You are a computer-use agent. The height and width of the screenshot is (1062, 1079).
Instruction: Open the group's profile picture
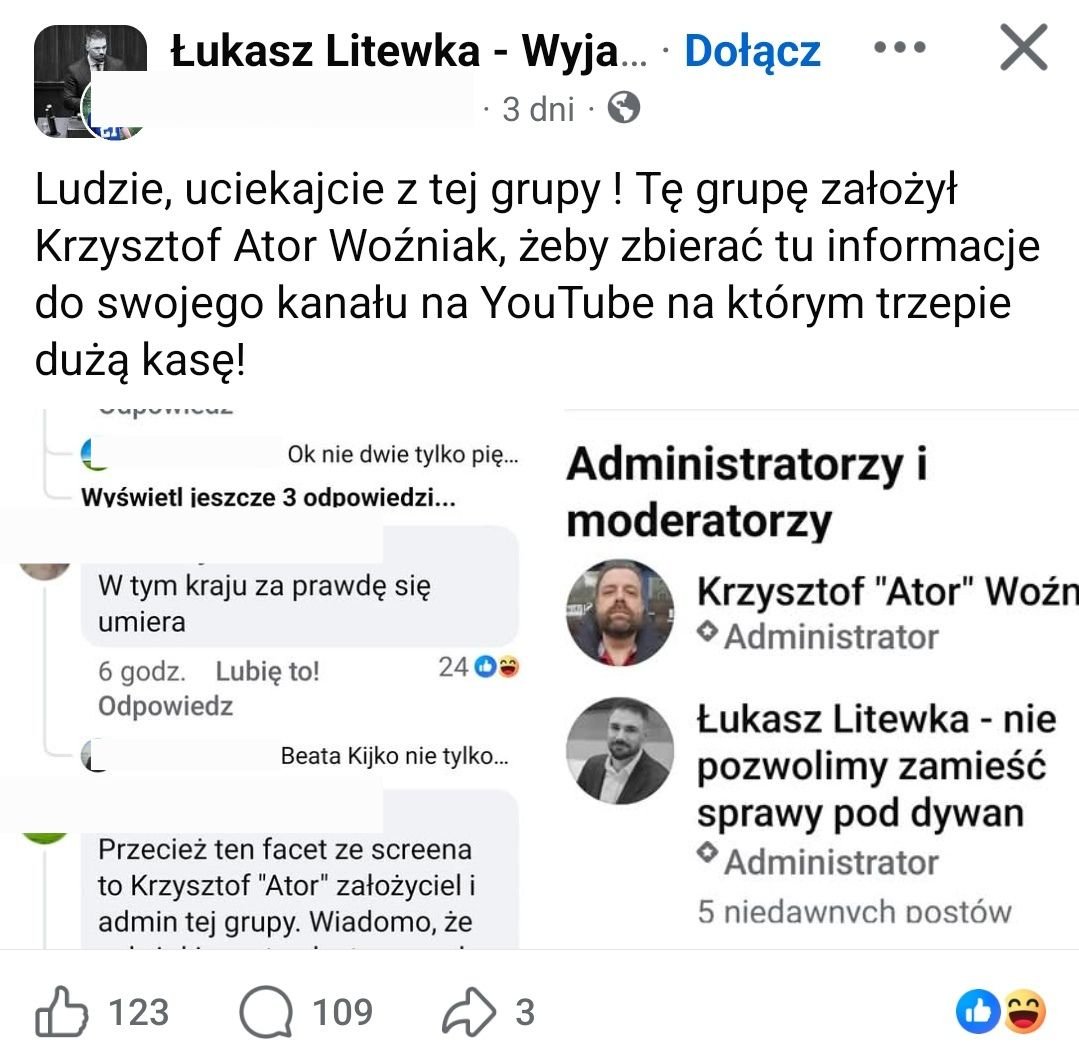90,82
